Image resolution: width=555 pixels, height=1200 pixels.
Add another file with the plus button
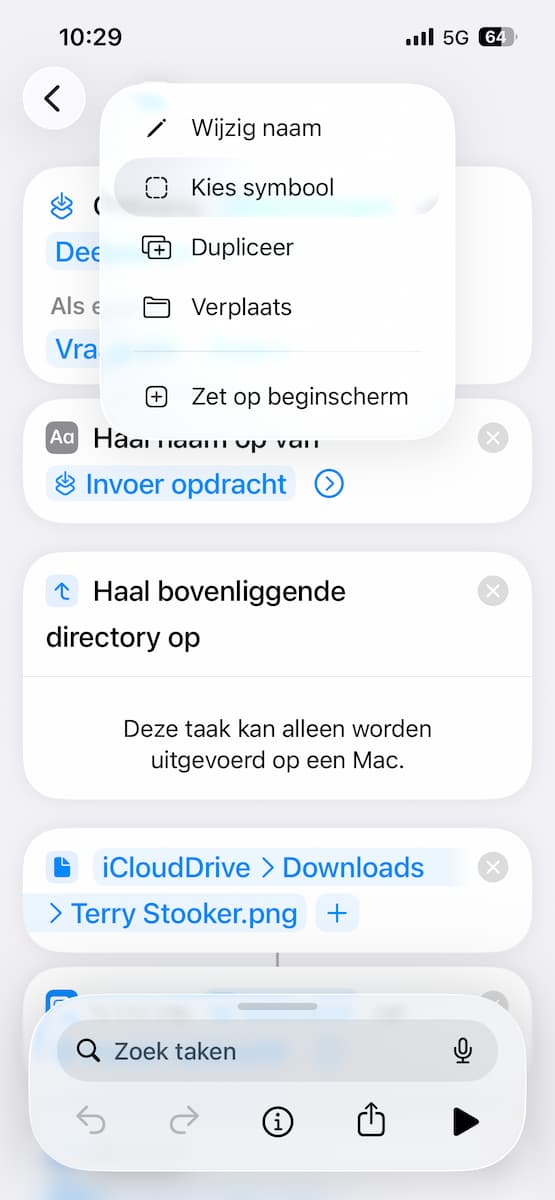point(337,914)
